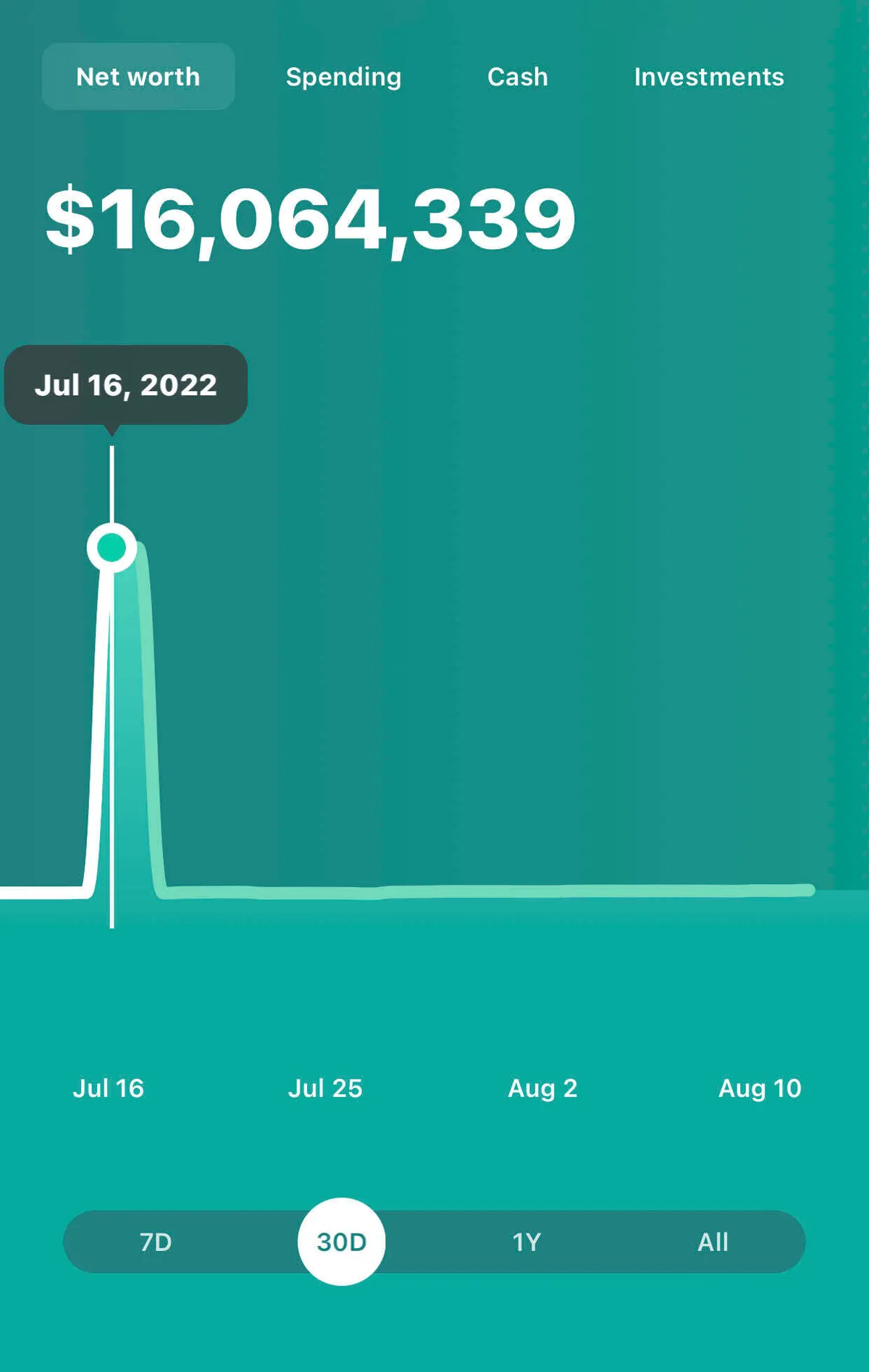This screenshot has height=1372, width=869.
Task: Open the Cash tab
Action: 517,77
